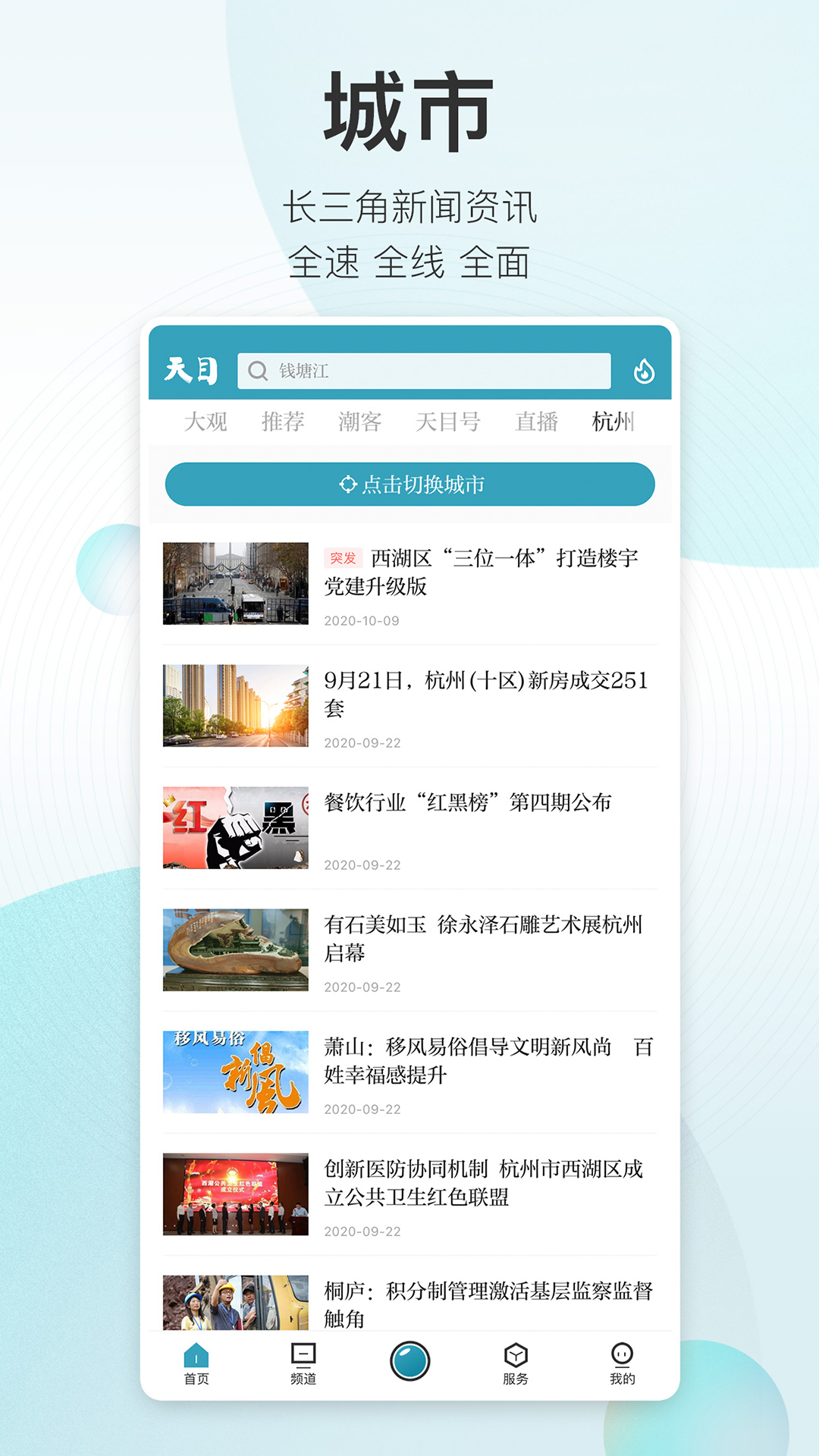Tap the 天目 logo
The width and height of the screenshot is (819, 1456).
(191, 371)
